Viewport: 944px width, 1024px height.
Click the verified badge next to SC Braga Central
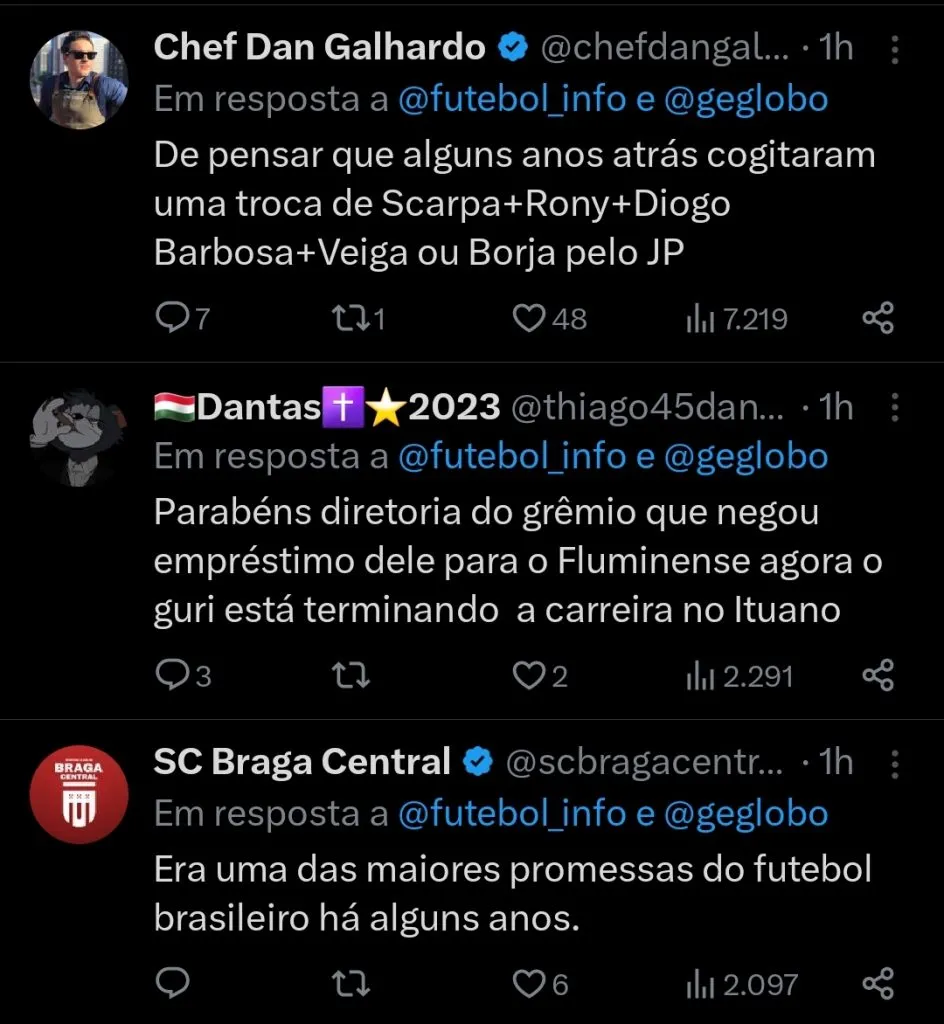(x=478, y=761)
